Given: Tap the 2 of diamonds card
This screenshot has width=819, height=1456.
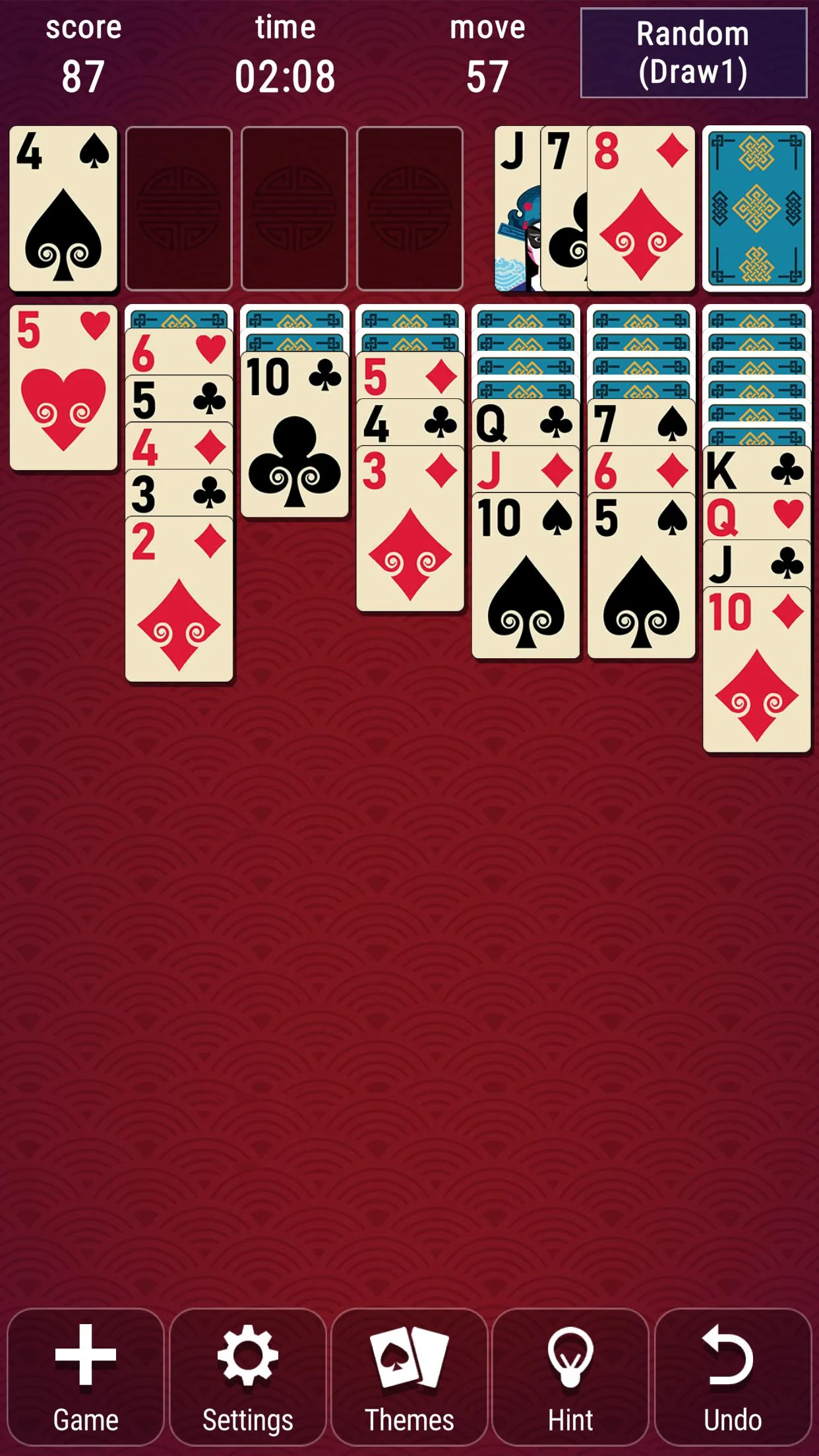Looking at the screenshot, I should click(179, 599).
